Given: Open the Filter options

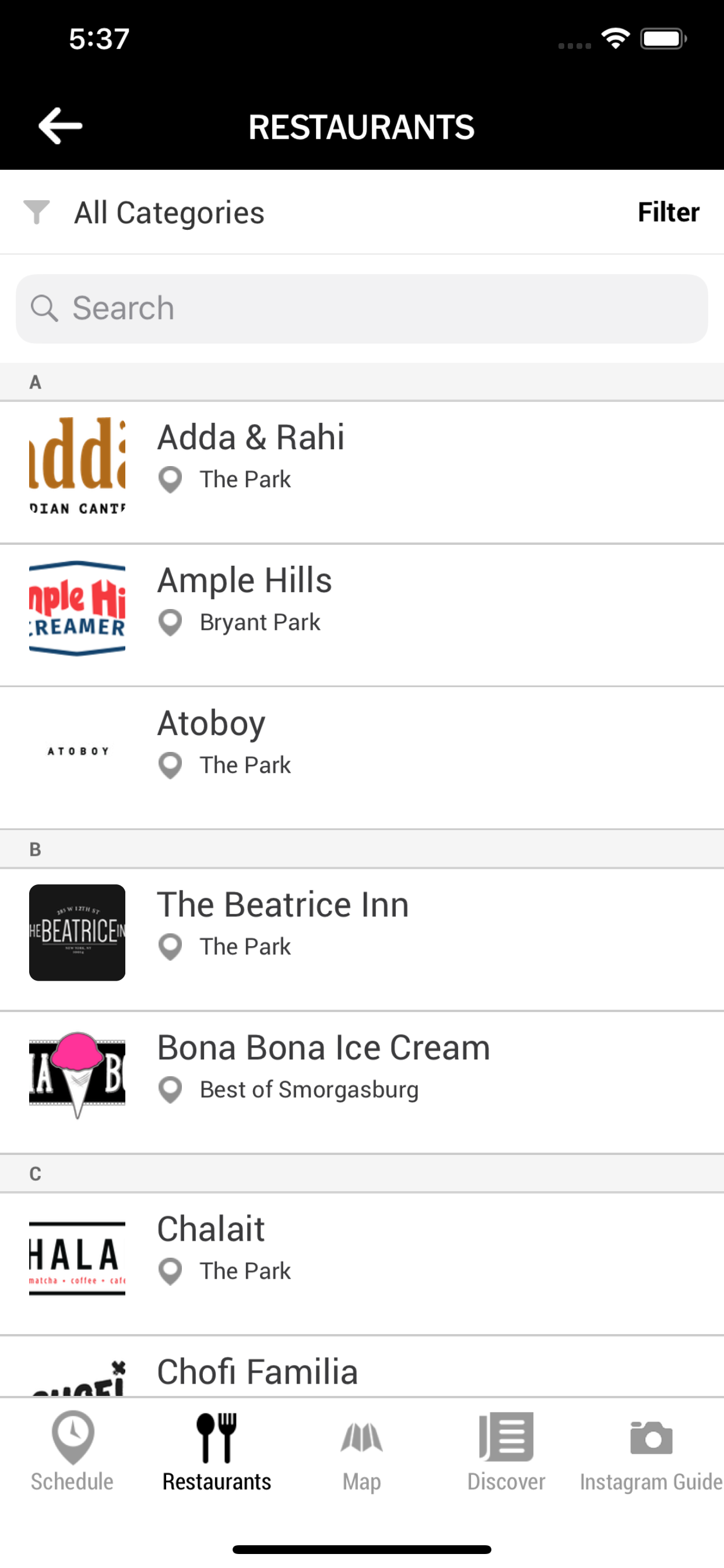Looking at the screenshot, I should click(668, 212).
